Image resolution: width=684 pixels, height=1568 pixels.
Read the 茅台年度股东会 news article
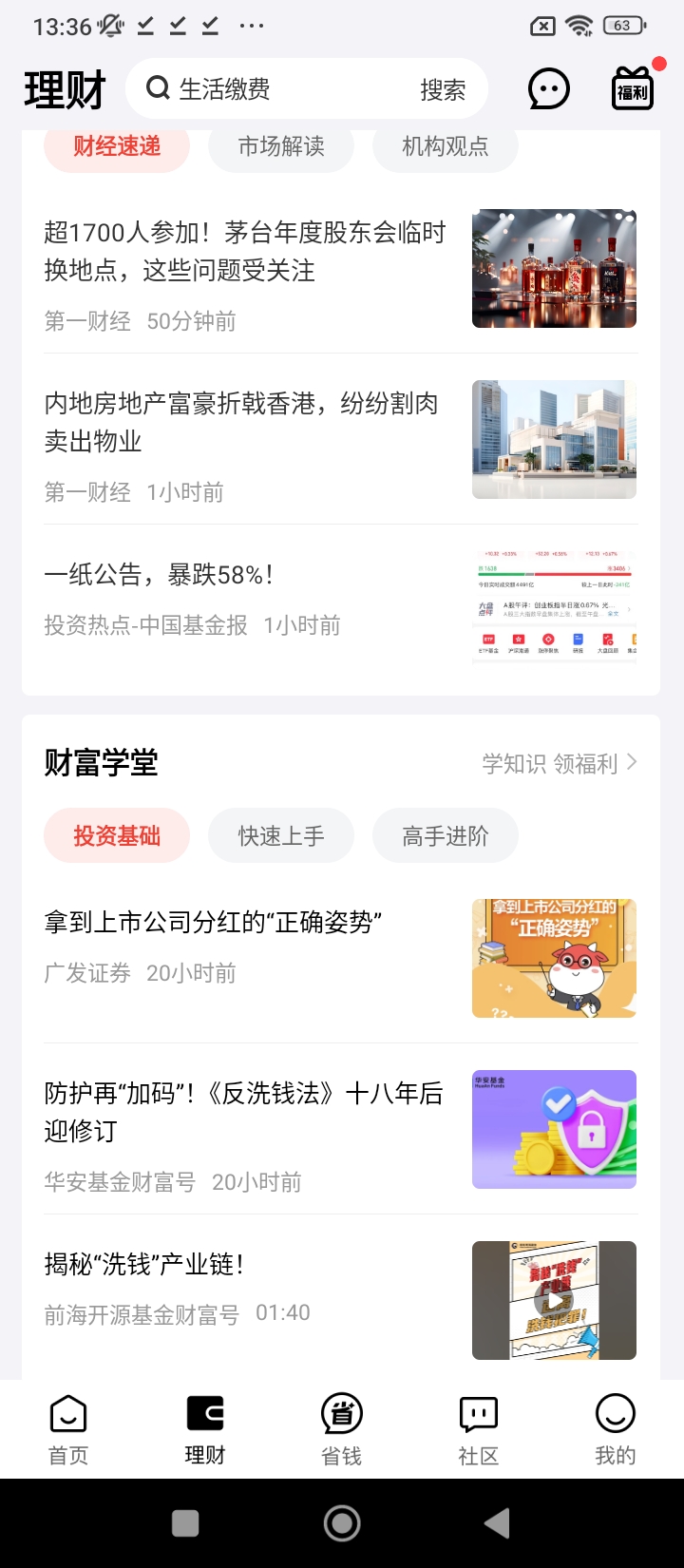click(245, 252)
